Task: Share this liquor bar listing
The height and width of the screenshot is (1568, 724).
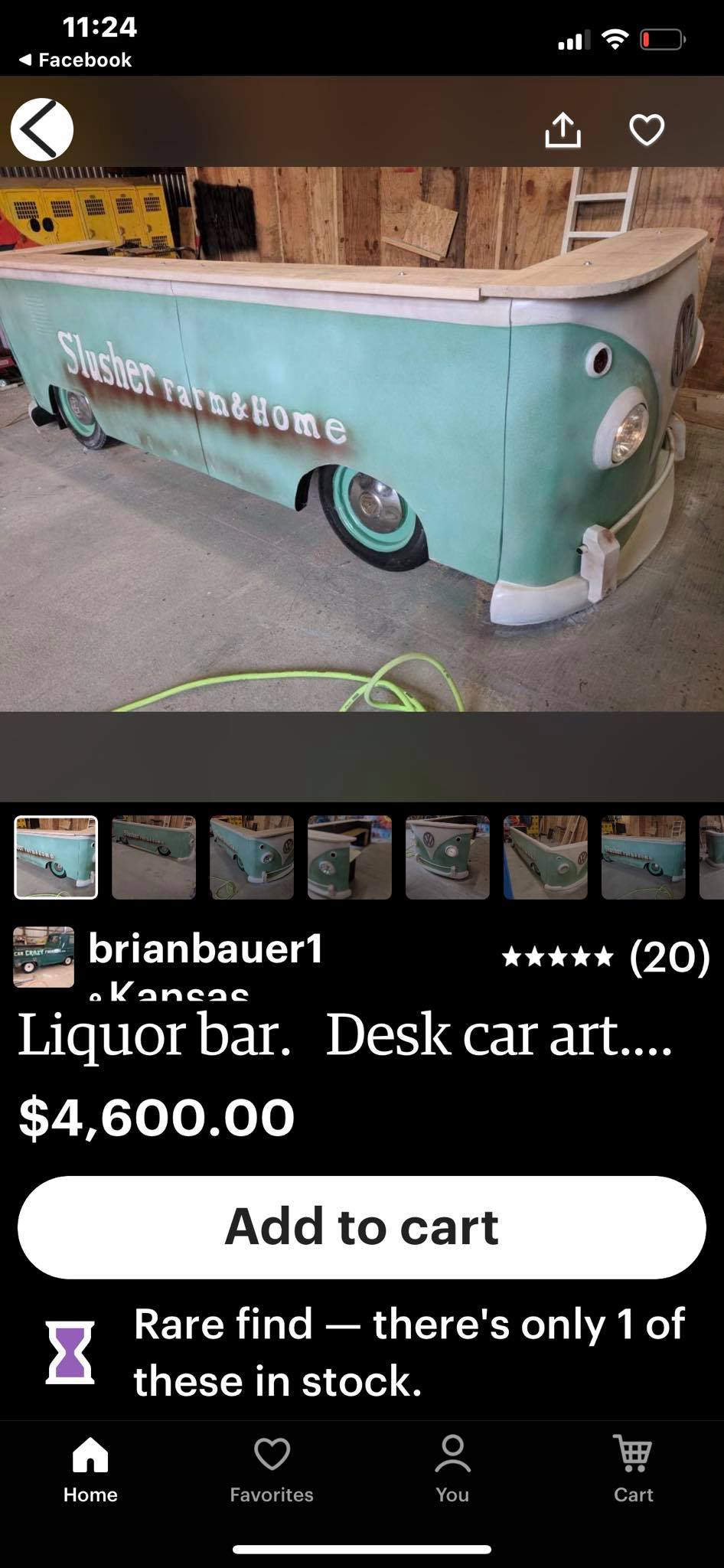Action: 563,129
